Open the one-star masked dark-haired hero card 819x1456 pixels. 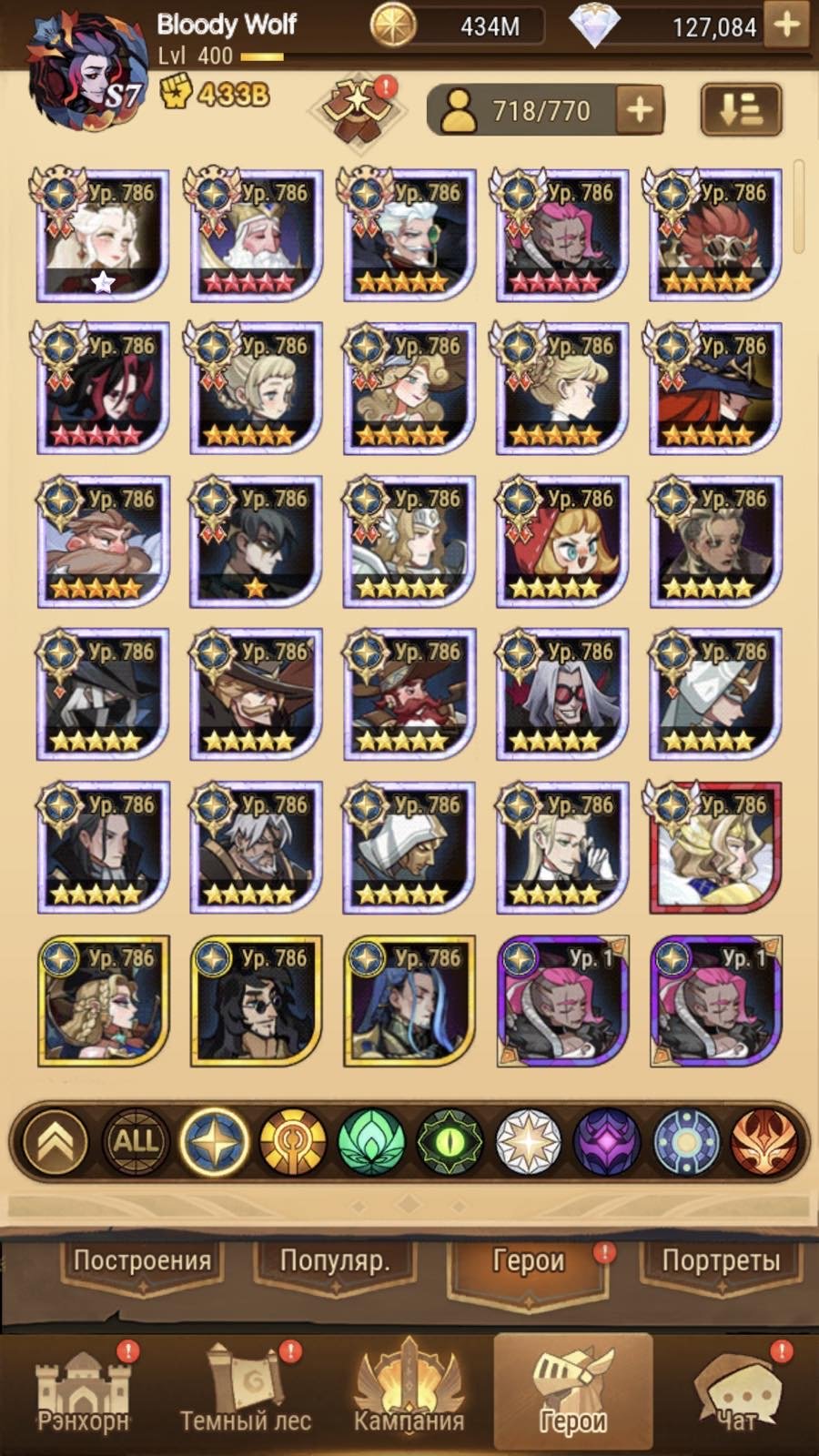pyautogui.click(x=256, y=541)
